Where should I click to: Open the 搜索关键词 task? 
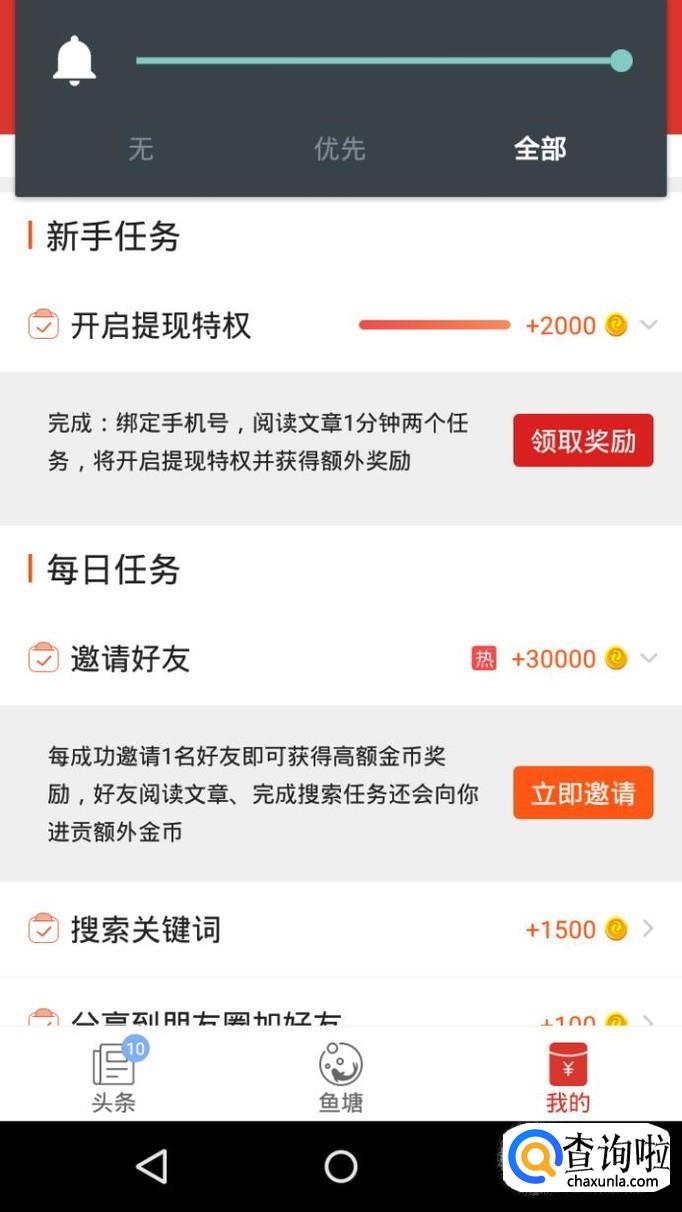point(340,929)
